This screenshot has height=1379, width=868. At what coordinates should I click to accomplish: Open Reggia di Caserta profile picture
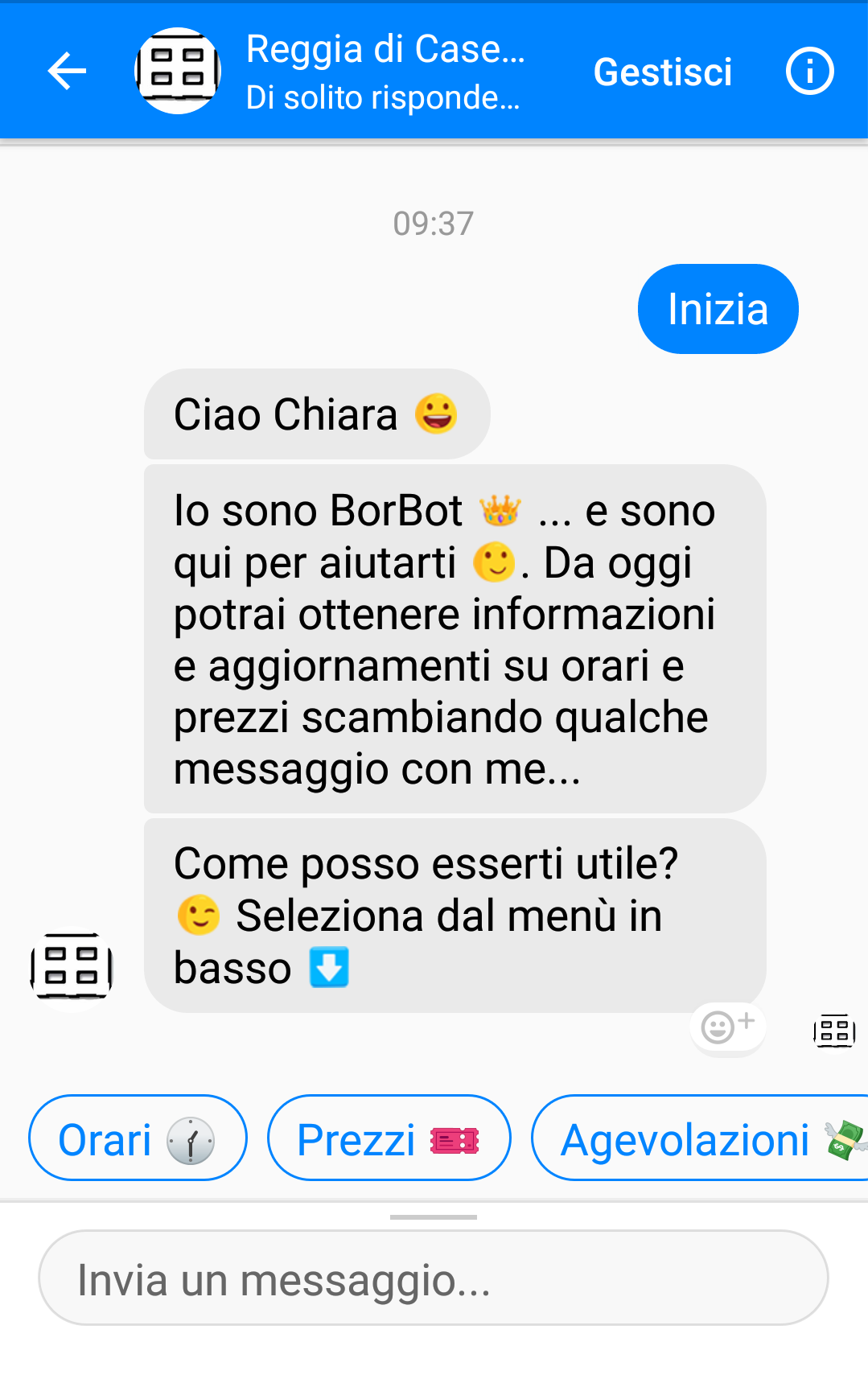(178, 71)
